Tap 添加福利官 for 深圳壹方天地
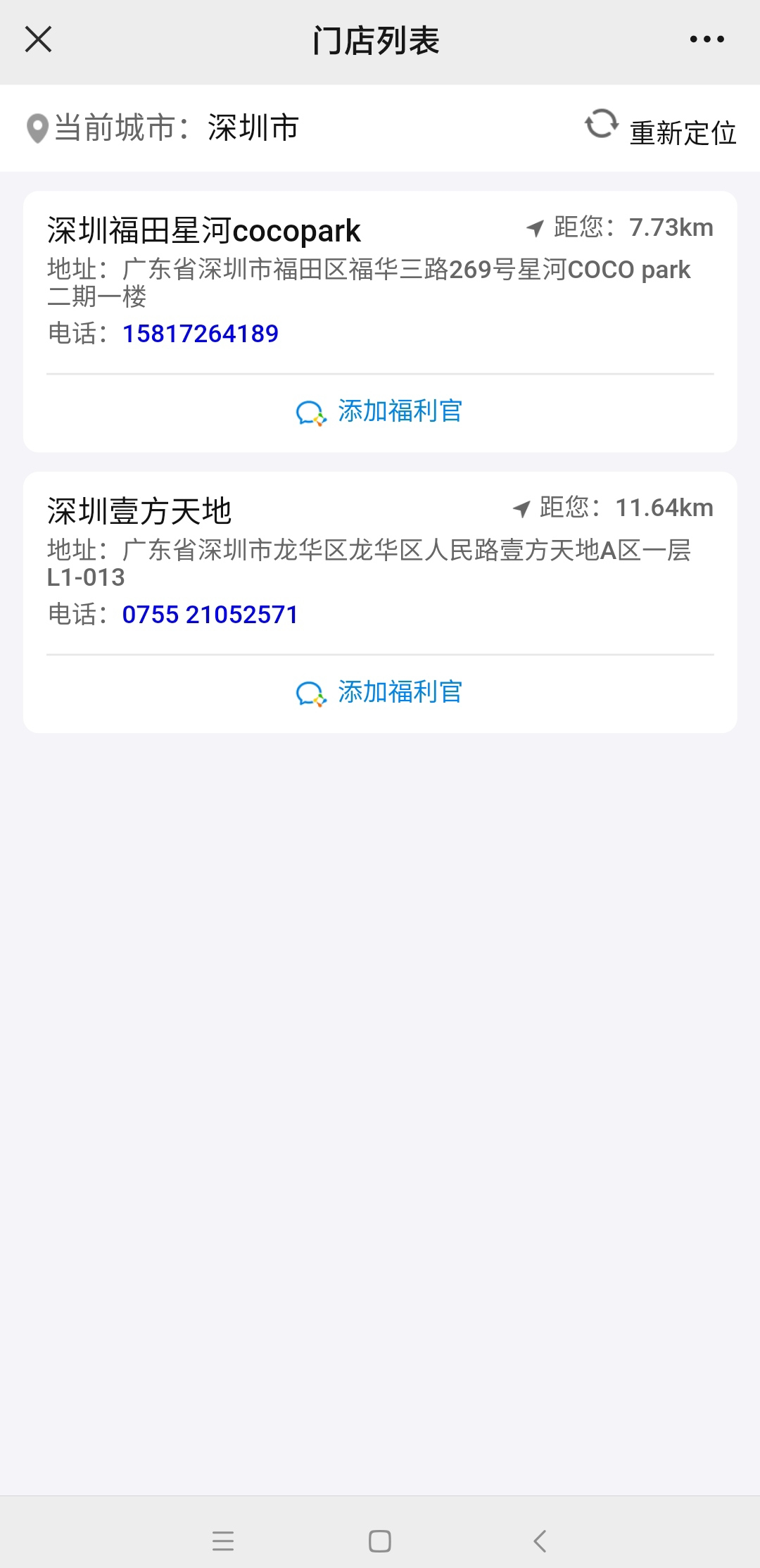This screenshot has width=760, height=1568. click(380, 693)
